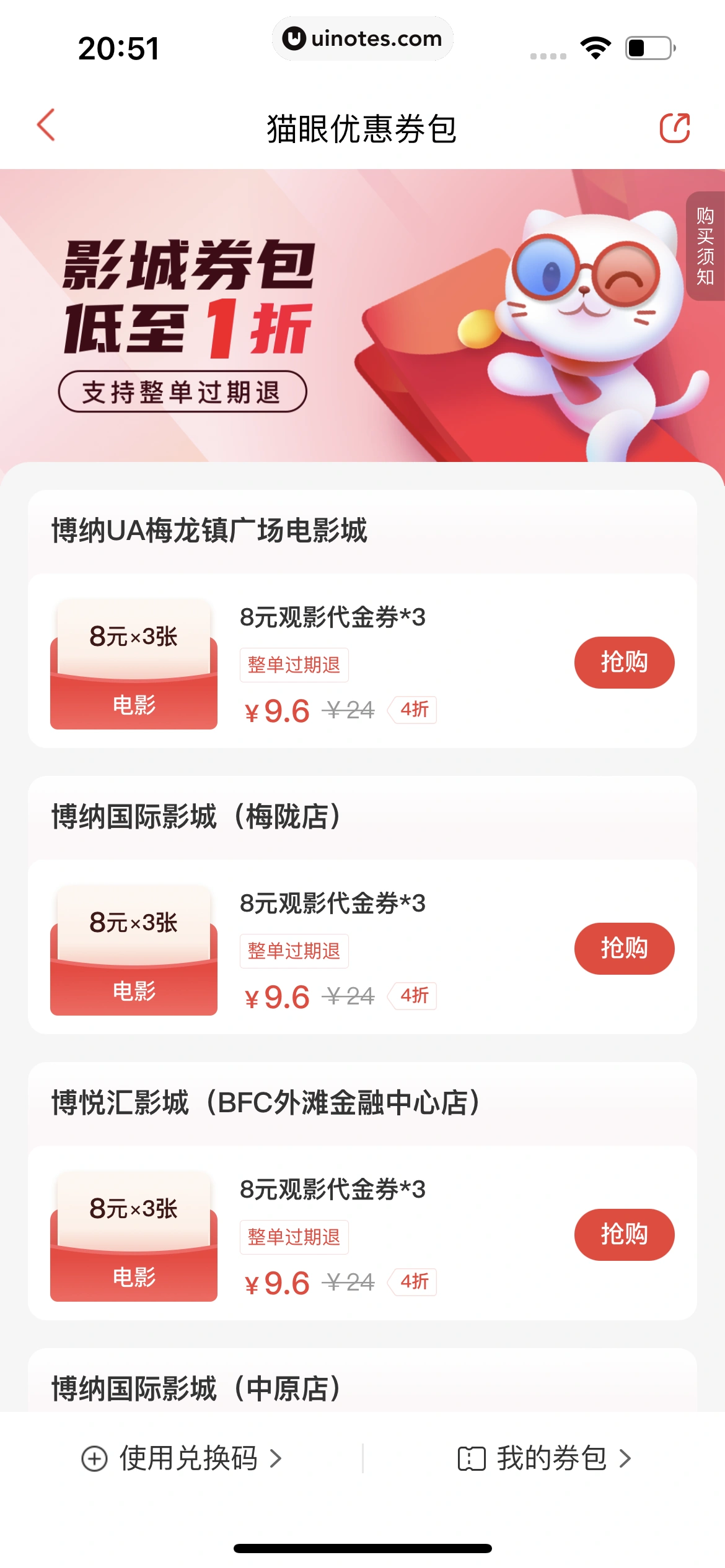
Task: Tap the share icon at top right
Action: click(x=676, y=129)
